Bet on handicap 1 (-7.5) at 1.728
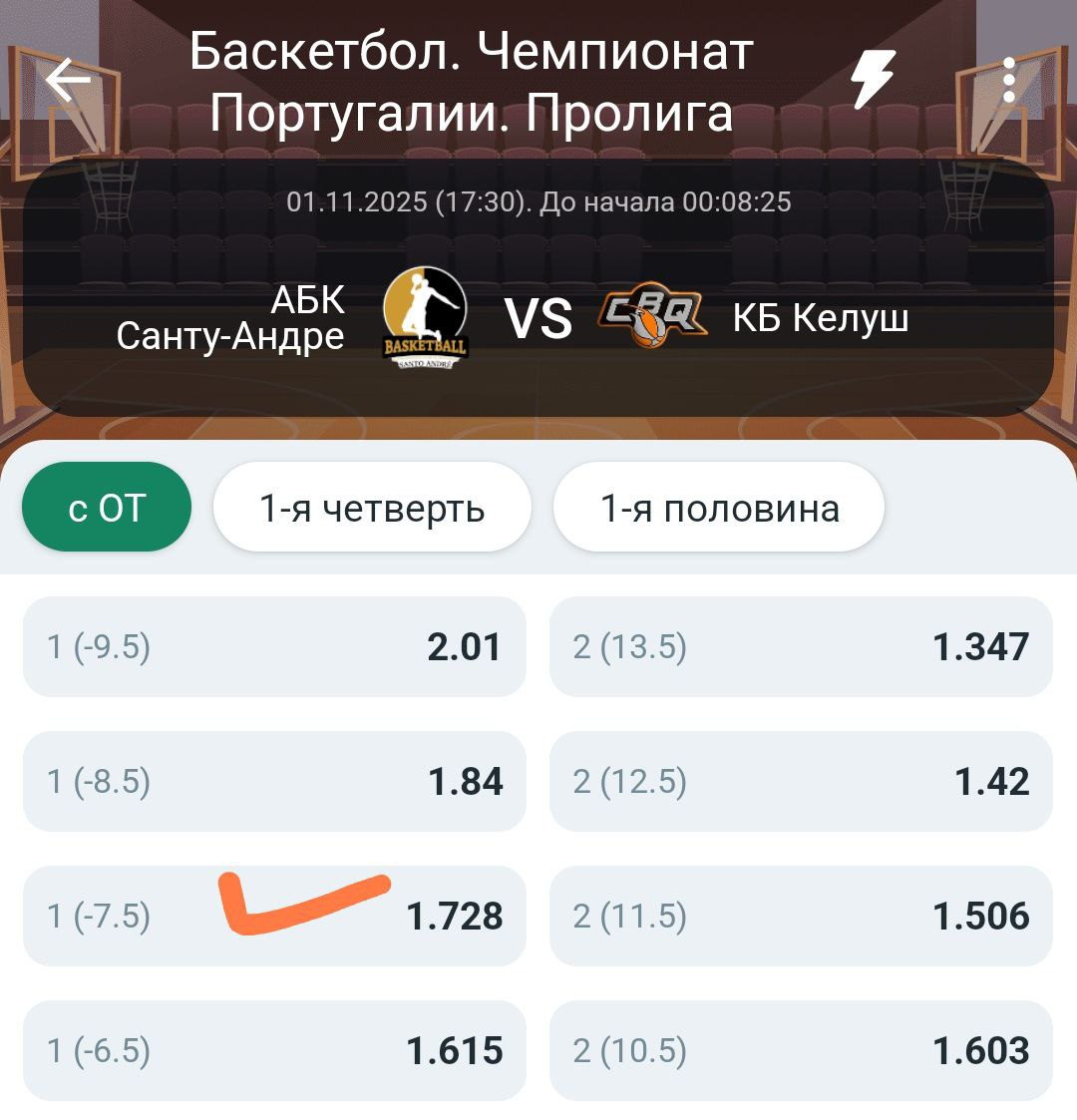 click(274, 916)
